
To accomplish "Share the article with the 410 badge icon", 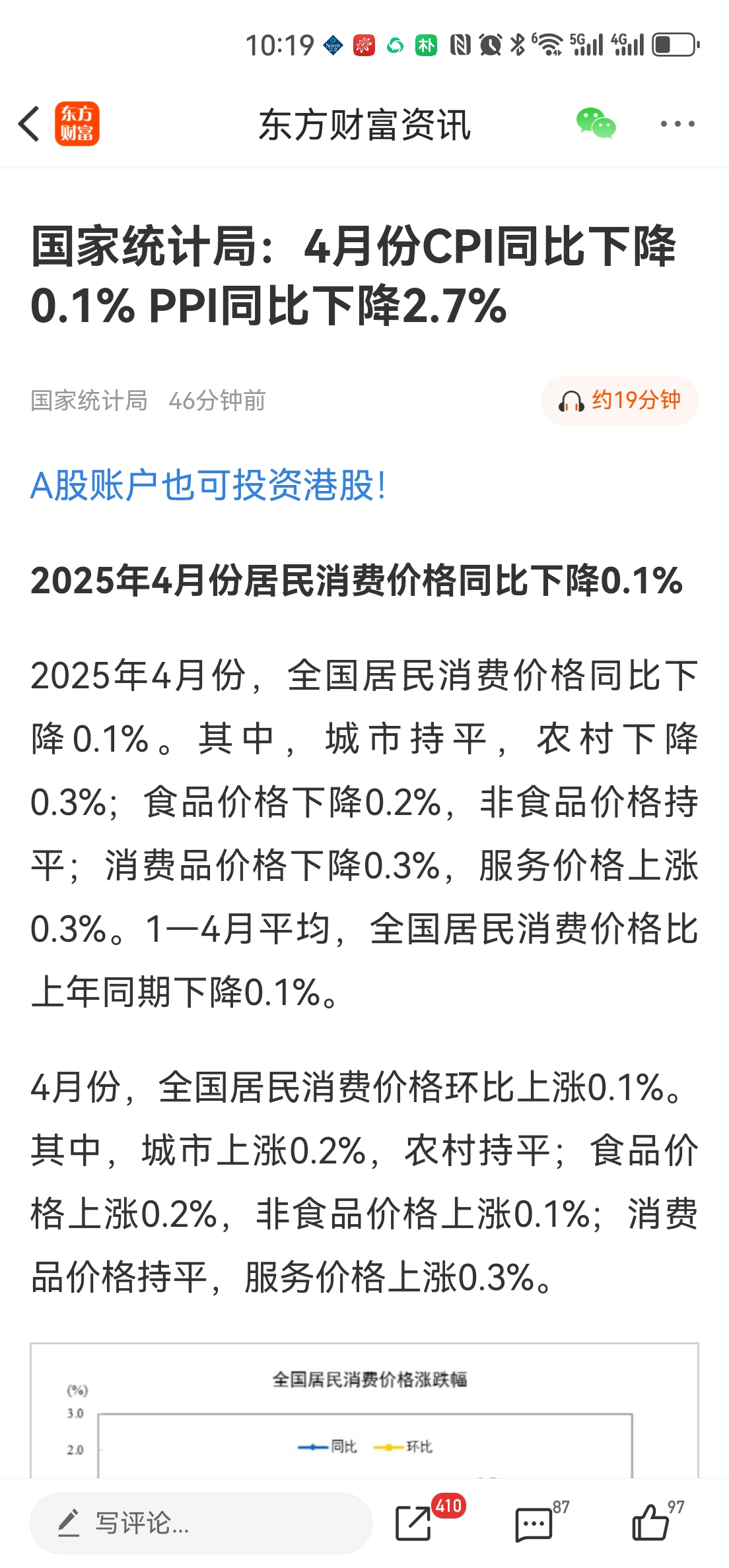I will coord(414,1523).
